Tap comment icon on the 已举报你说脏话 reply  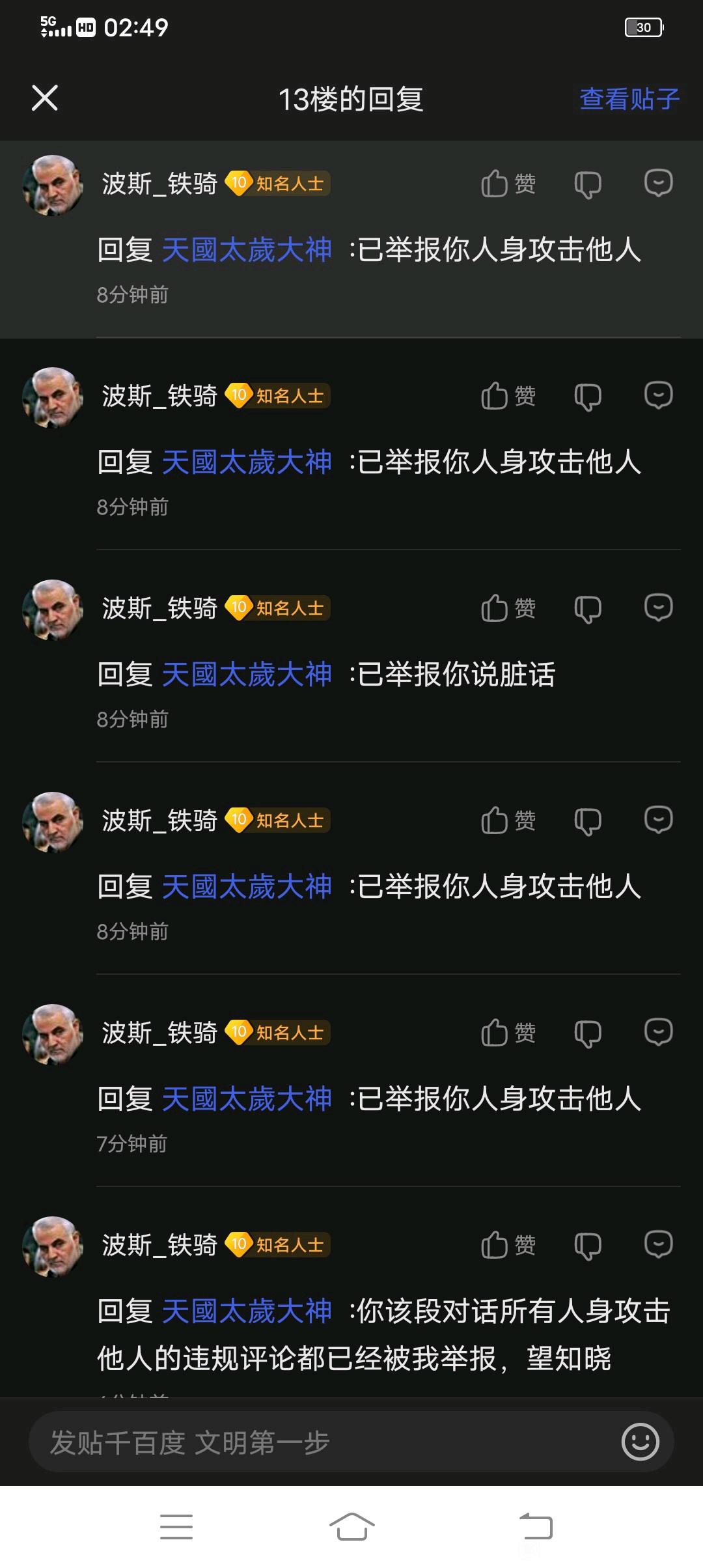[x=658, y=608]
